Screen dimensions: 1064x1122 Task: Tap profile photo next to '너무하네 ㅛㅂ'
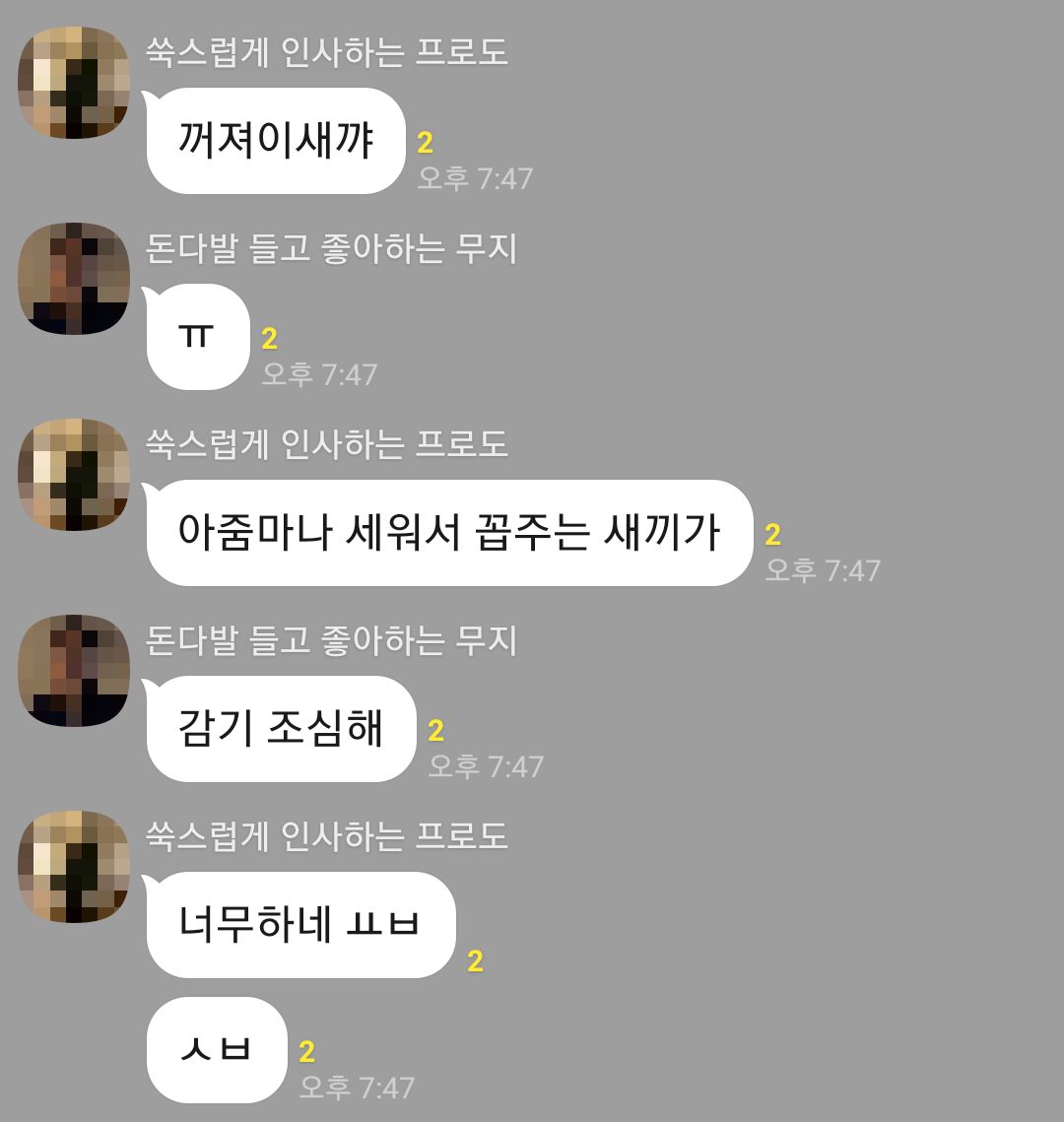point(74,867)
